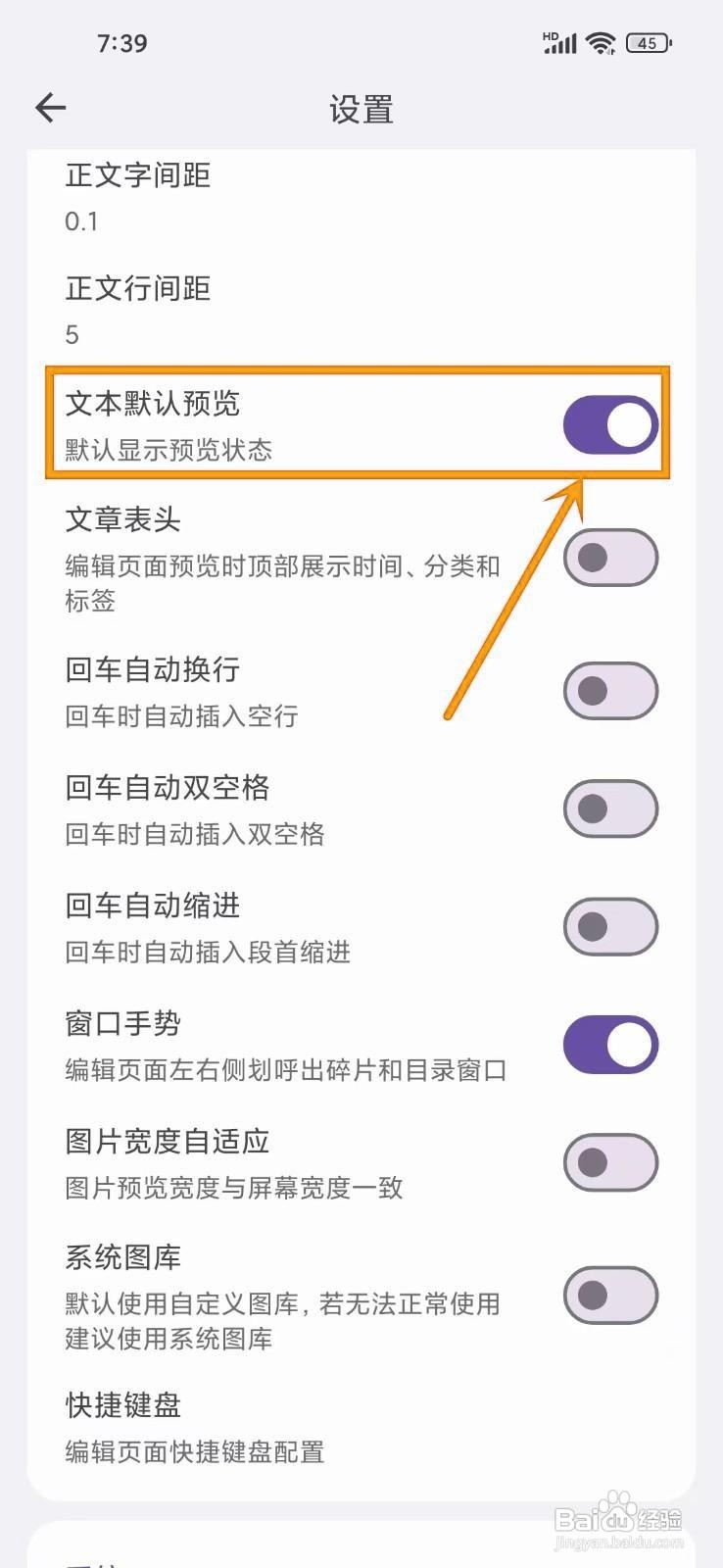Screen dimensions: 723x1568
Task: Disable the 文本默认预览 switch
Action: click(x=610, y=423)
